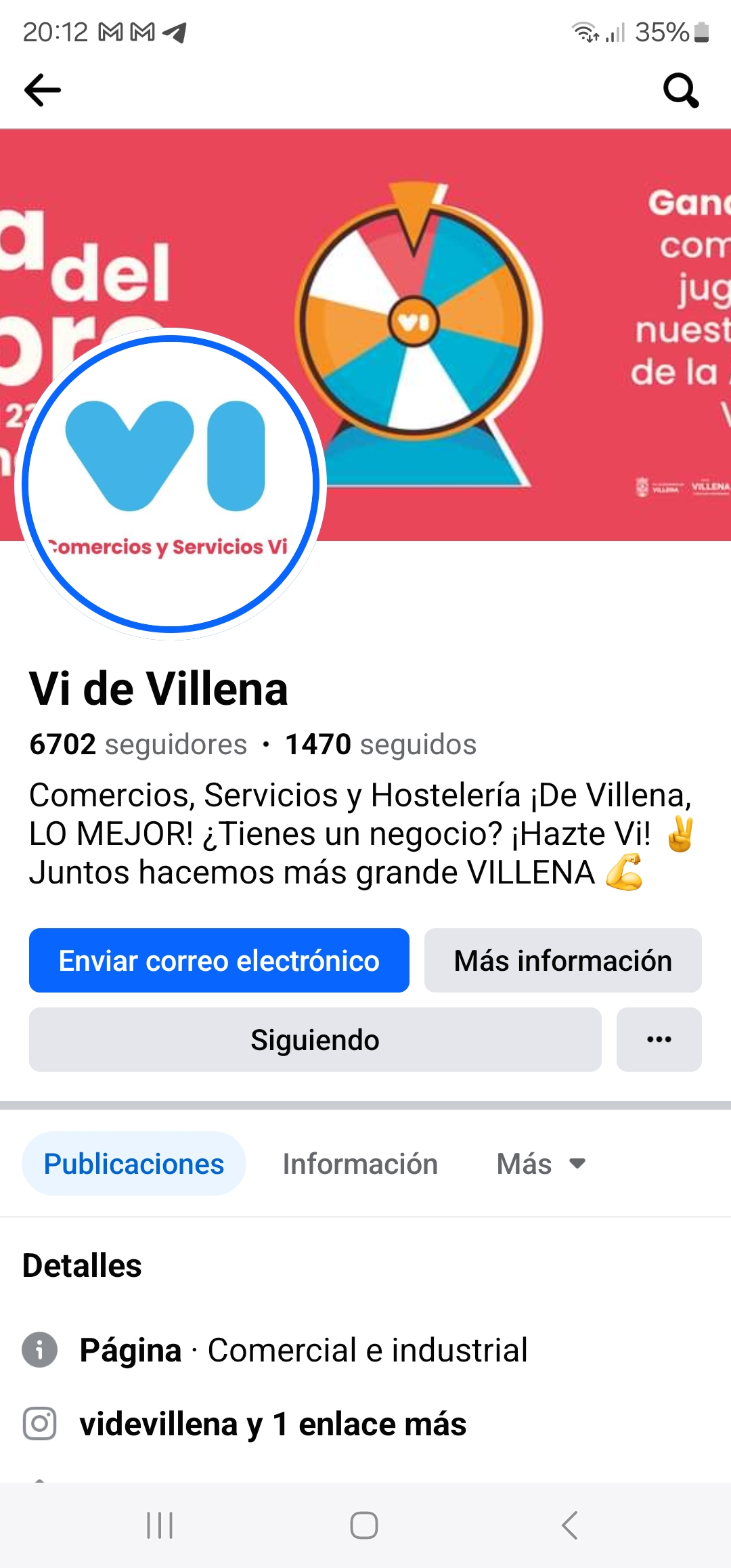View the 6702 seguidores list
Screen dimensions: 731x1568
pos(138,744)
